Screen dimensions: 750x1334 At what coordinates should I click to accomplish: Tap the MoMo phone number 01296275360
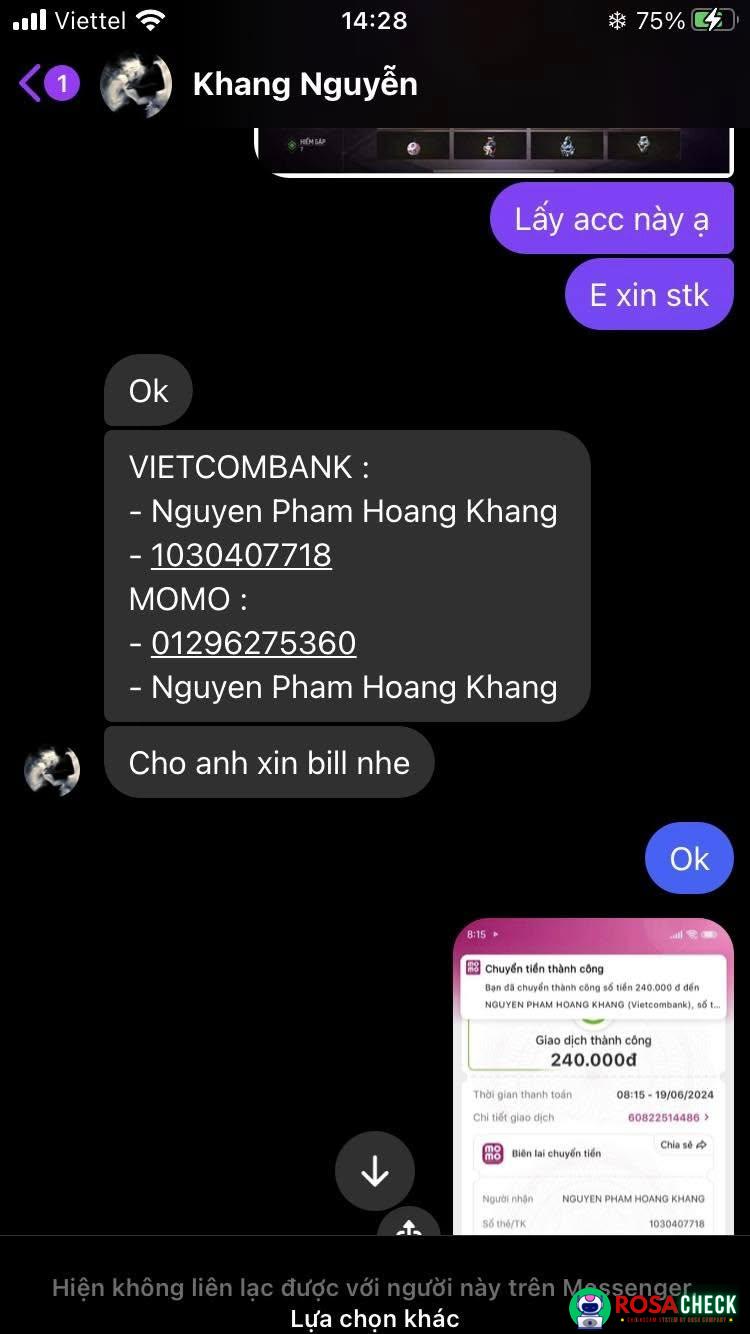click(253, 643)
